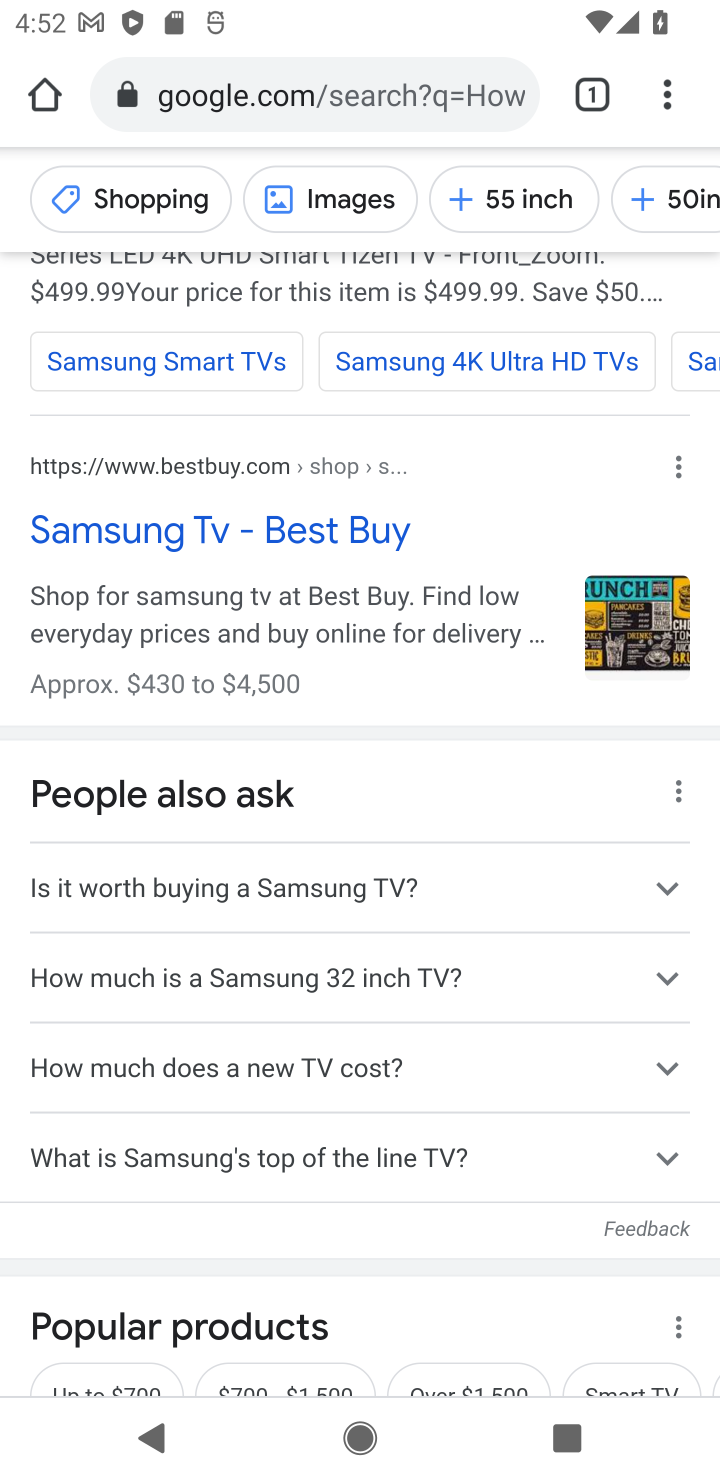Expand 'How much is a Samsung 32 inch TV?'
720x1480 pixels.
360,978
